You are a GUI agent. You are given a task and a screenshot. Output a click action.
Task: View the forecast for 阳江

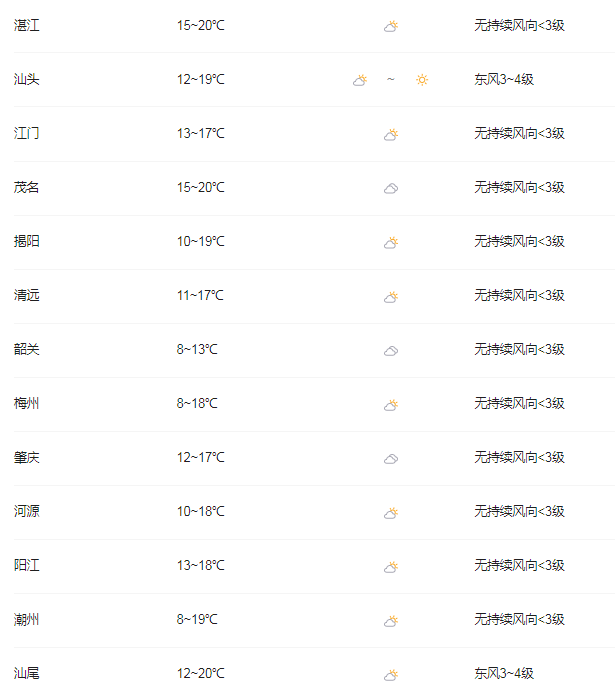tap(27, 565)
